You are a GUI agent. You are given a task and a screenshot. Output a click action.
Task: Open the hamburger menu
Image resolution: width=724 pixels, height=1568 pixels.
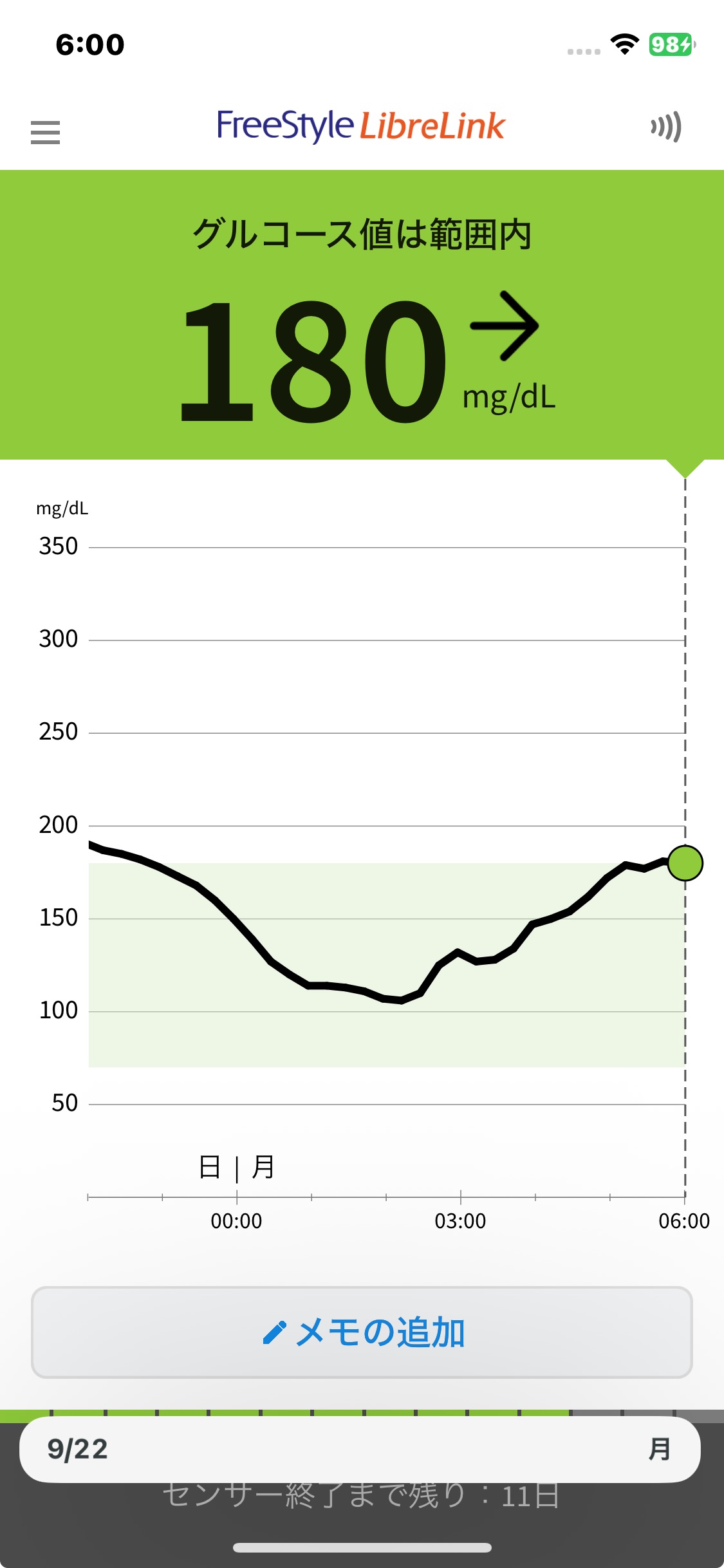tap(45, 132)
